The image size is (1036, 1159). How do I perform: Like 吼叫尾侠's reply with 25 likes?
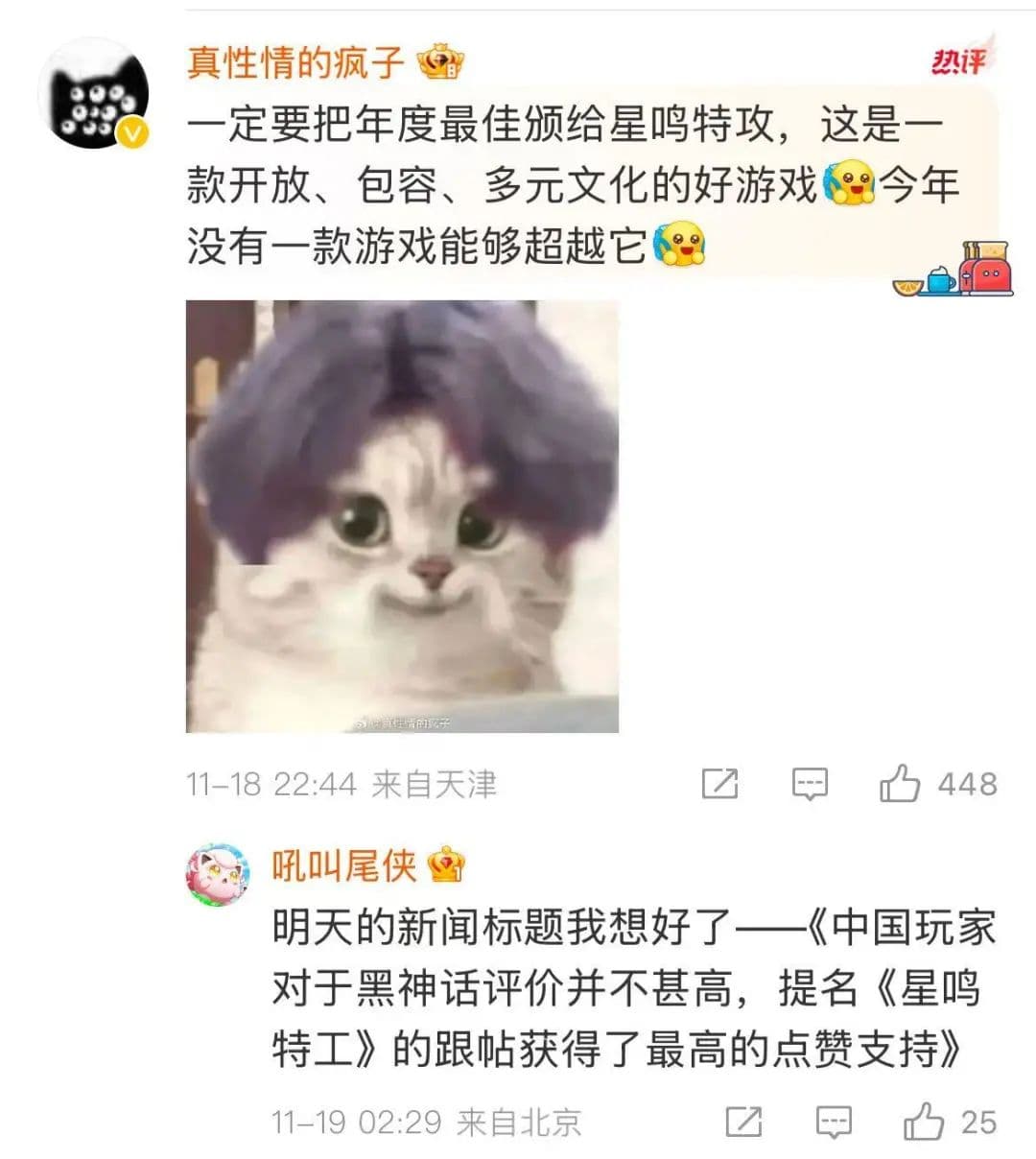click(924, 1122)
